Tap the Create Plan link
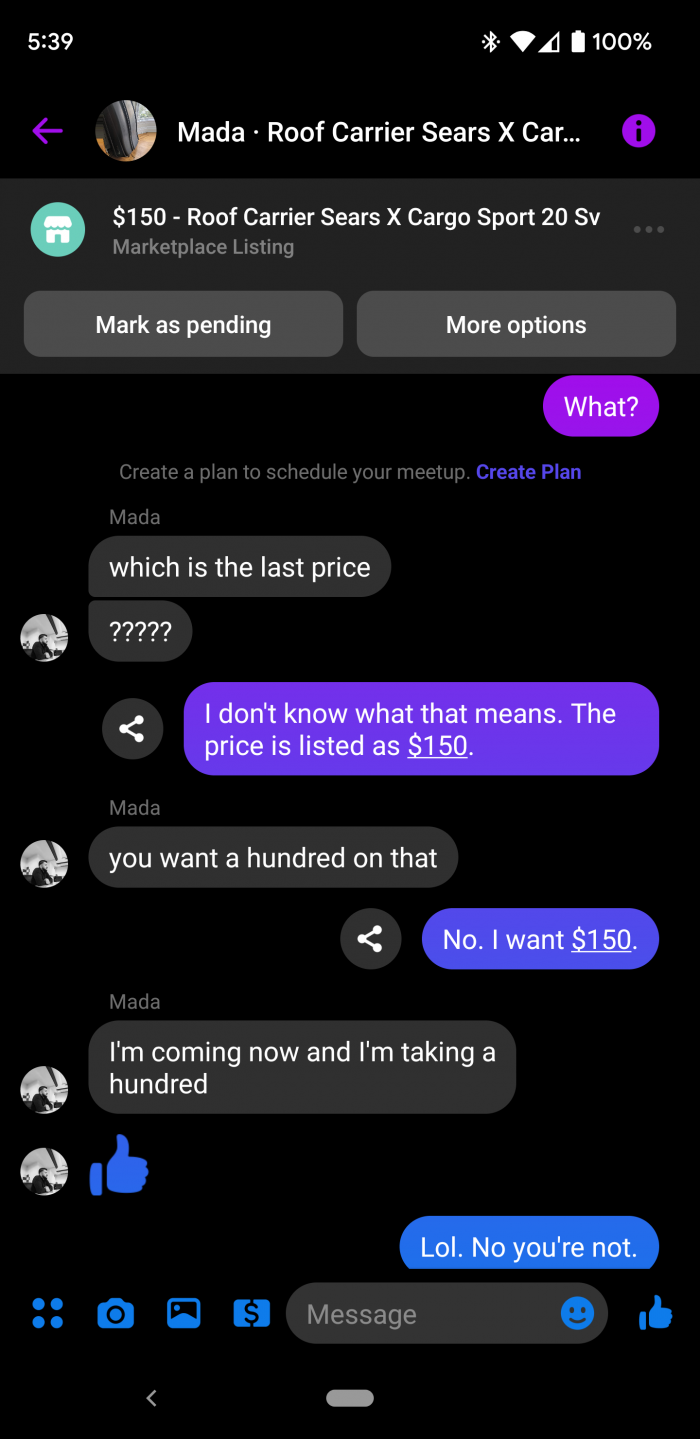This screenshot has height=1439, width=700. [528, 472]
